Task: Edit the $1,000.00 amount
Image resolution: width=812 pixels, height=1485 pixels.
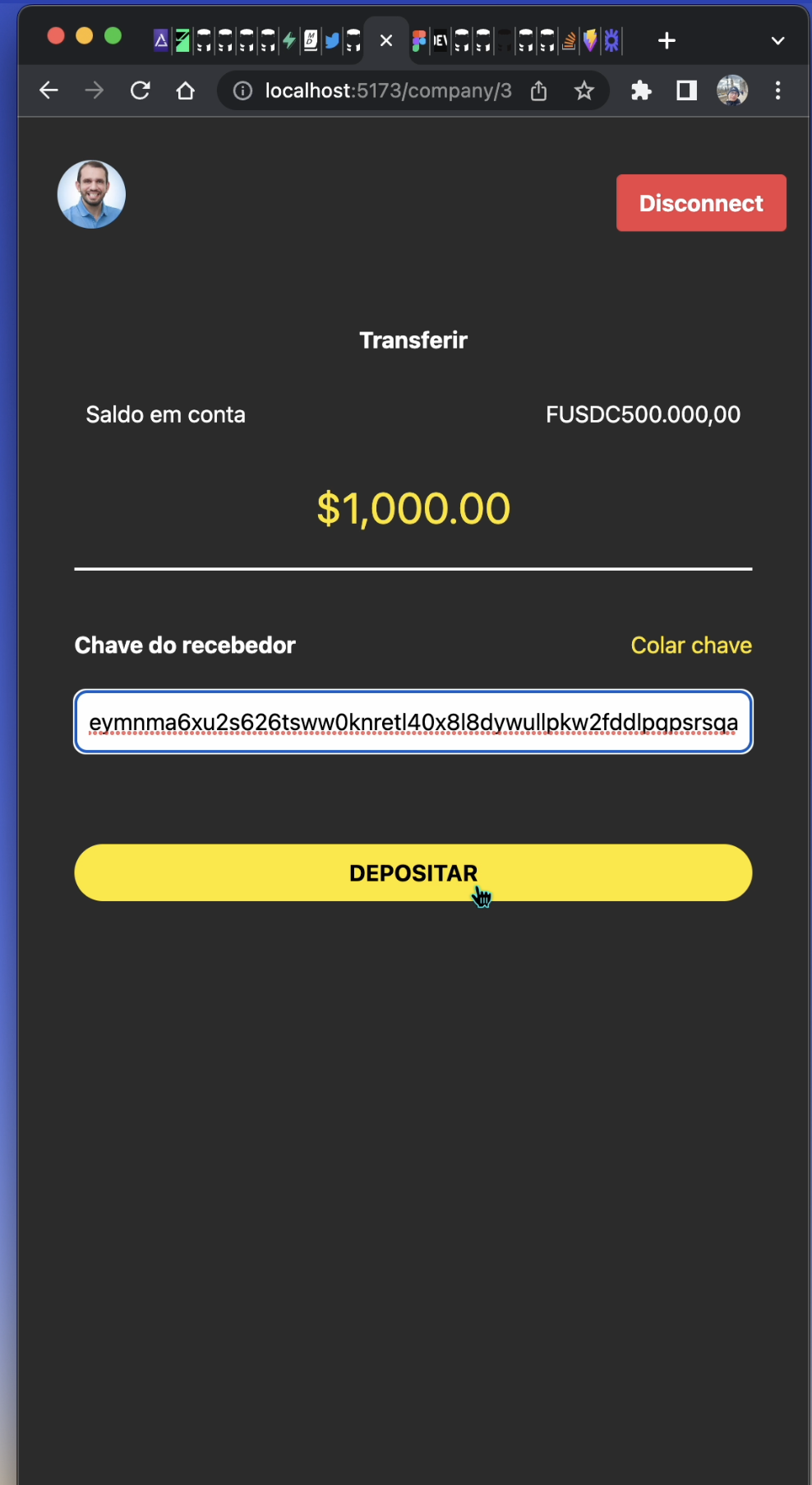Action: pyautogui.click(x=413, y=508)
